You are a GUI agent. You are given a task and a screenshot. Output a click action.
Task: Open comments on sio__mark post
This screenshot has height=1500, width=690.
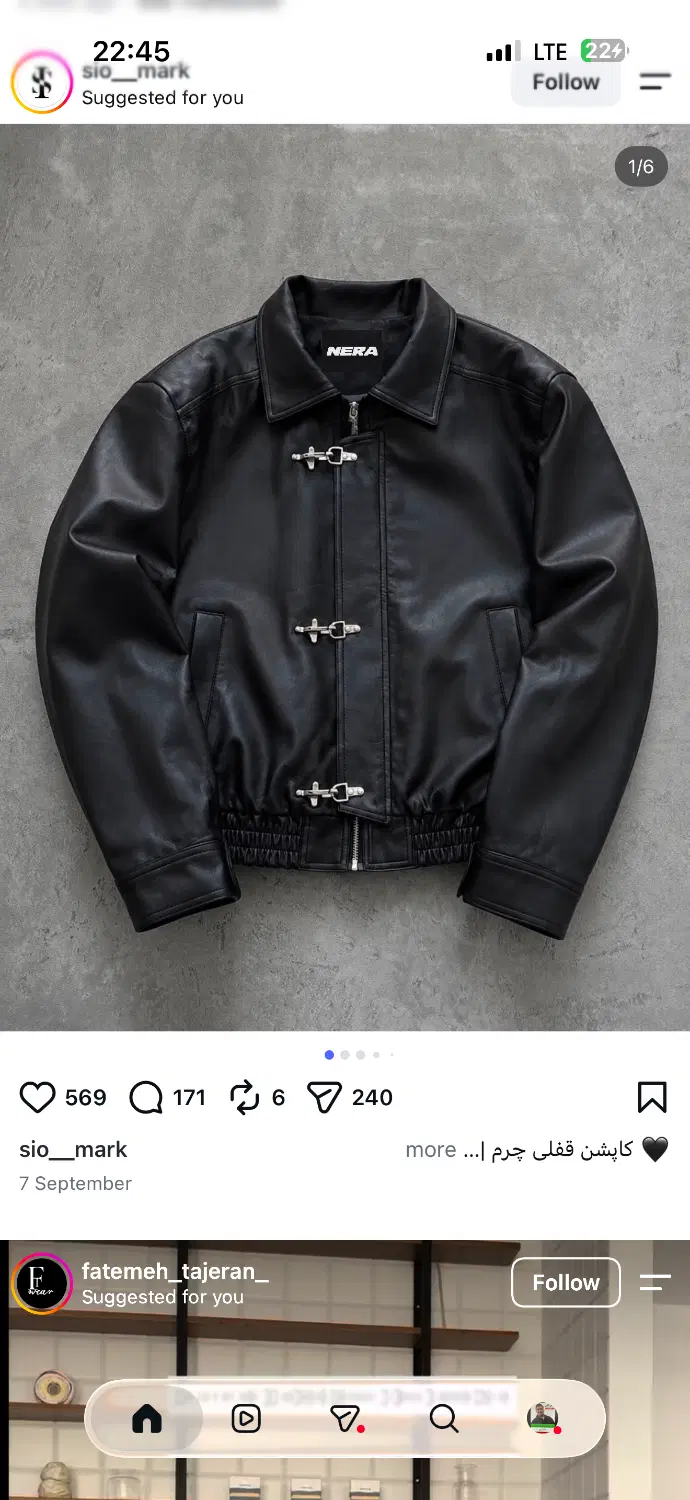tap(146, 1098)
